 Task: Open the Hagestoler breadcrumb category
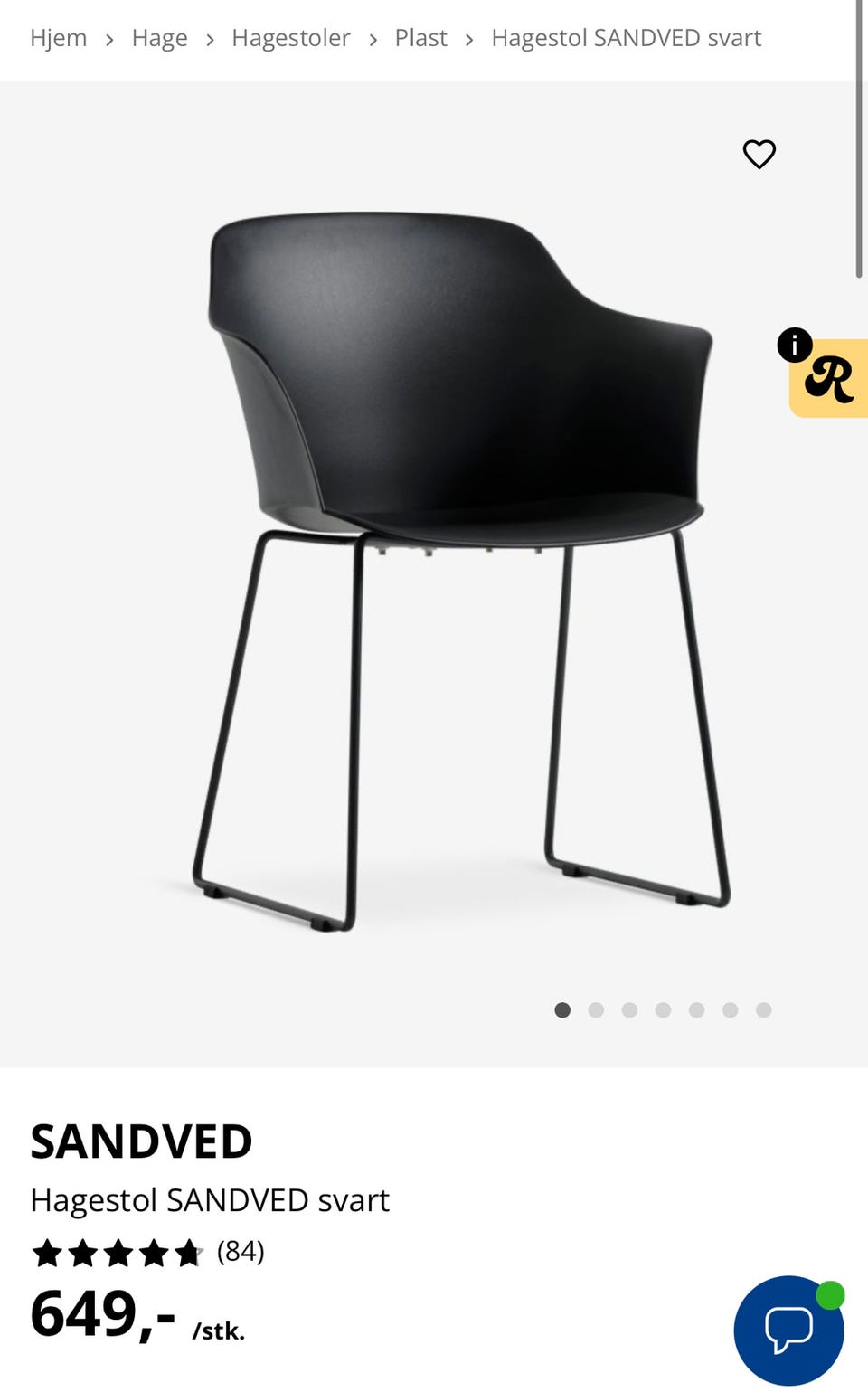click(290, 38)
